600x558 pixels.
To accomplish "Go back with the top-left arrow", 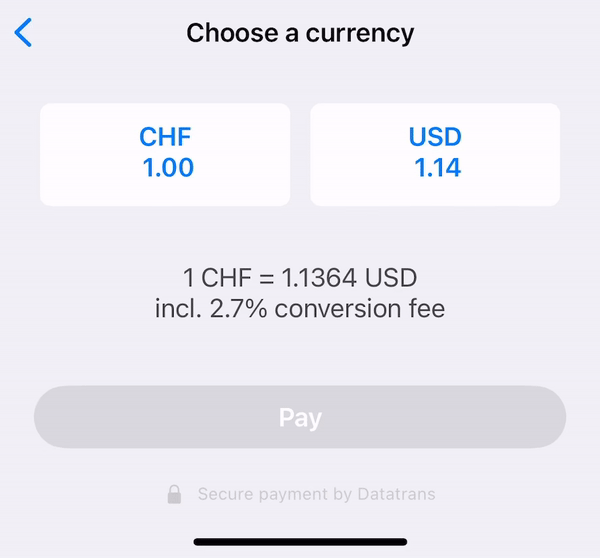I will coord(24,33).
